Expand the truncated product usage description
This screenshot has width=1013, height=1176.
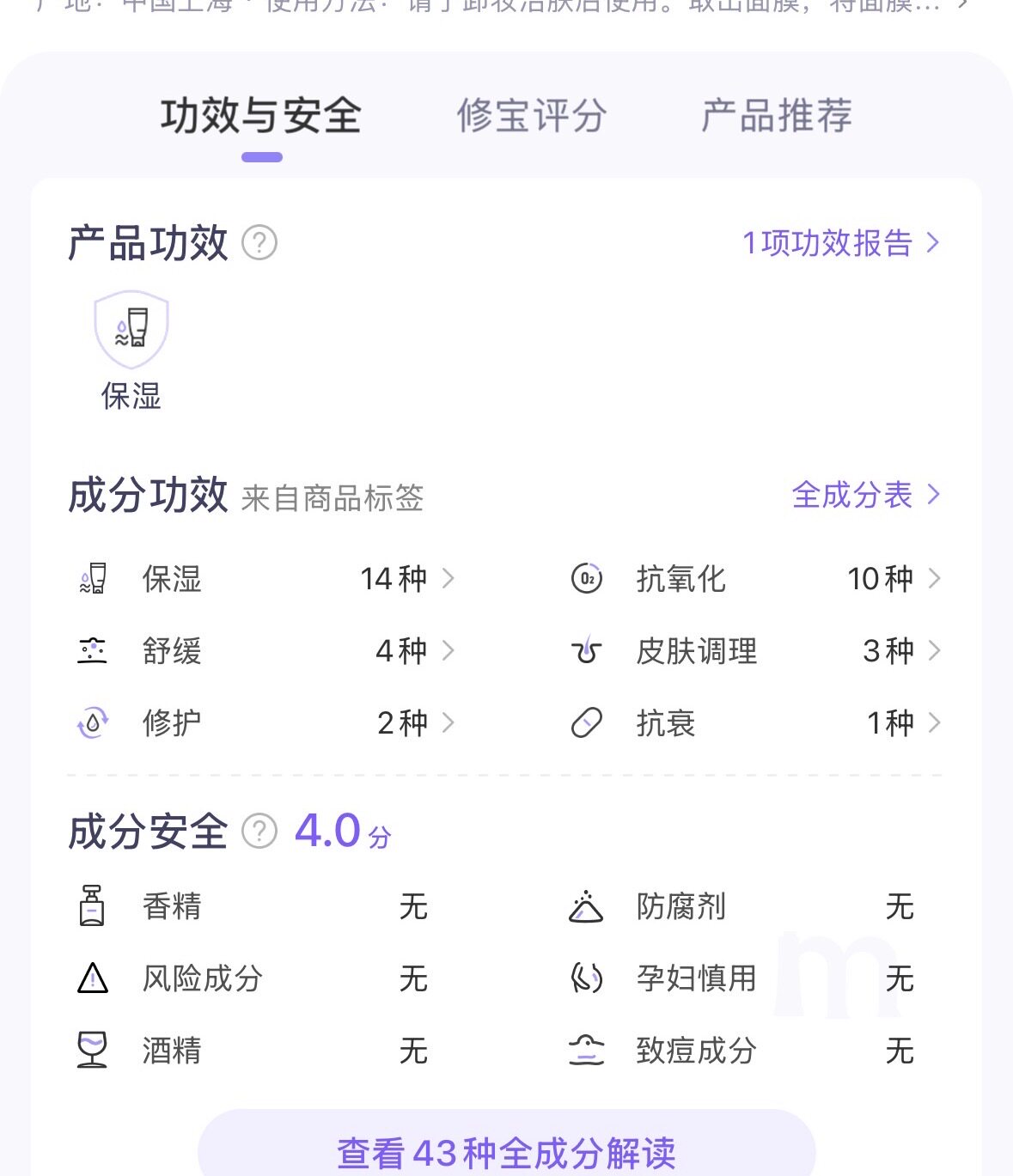963,5
